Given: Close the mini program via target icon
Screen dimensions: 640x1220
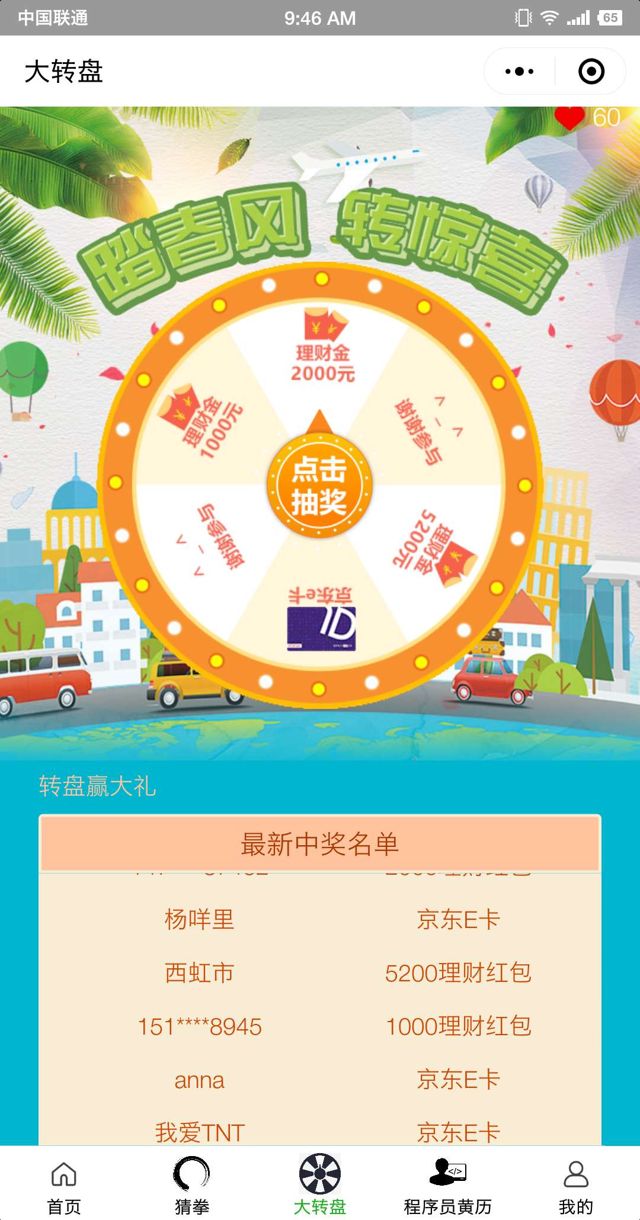Looking at the screenshot, I should tap(591, 72).
